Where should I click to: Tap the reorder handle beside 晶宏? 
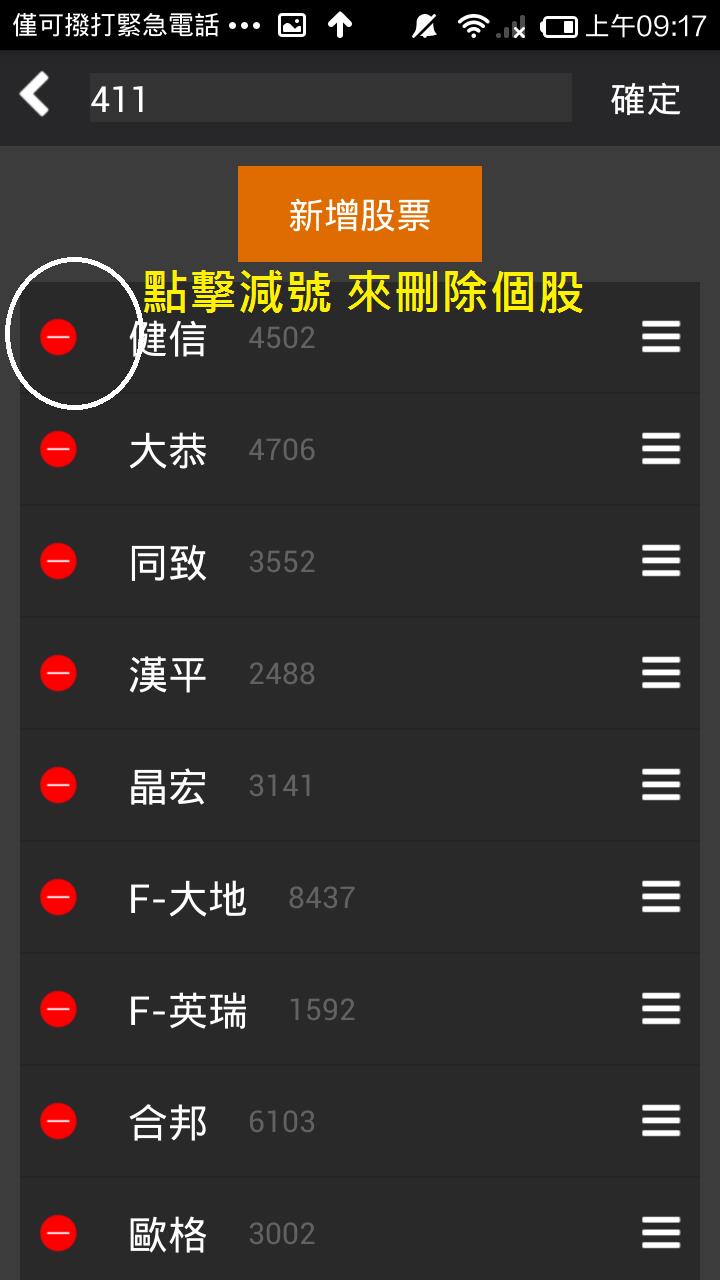click(661, 786)
